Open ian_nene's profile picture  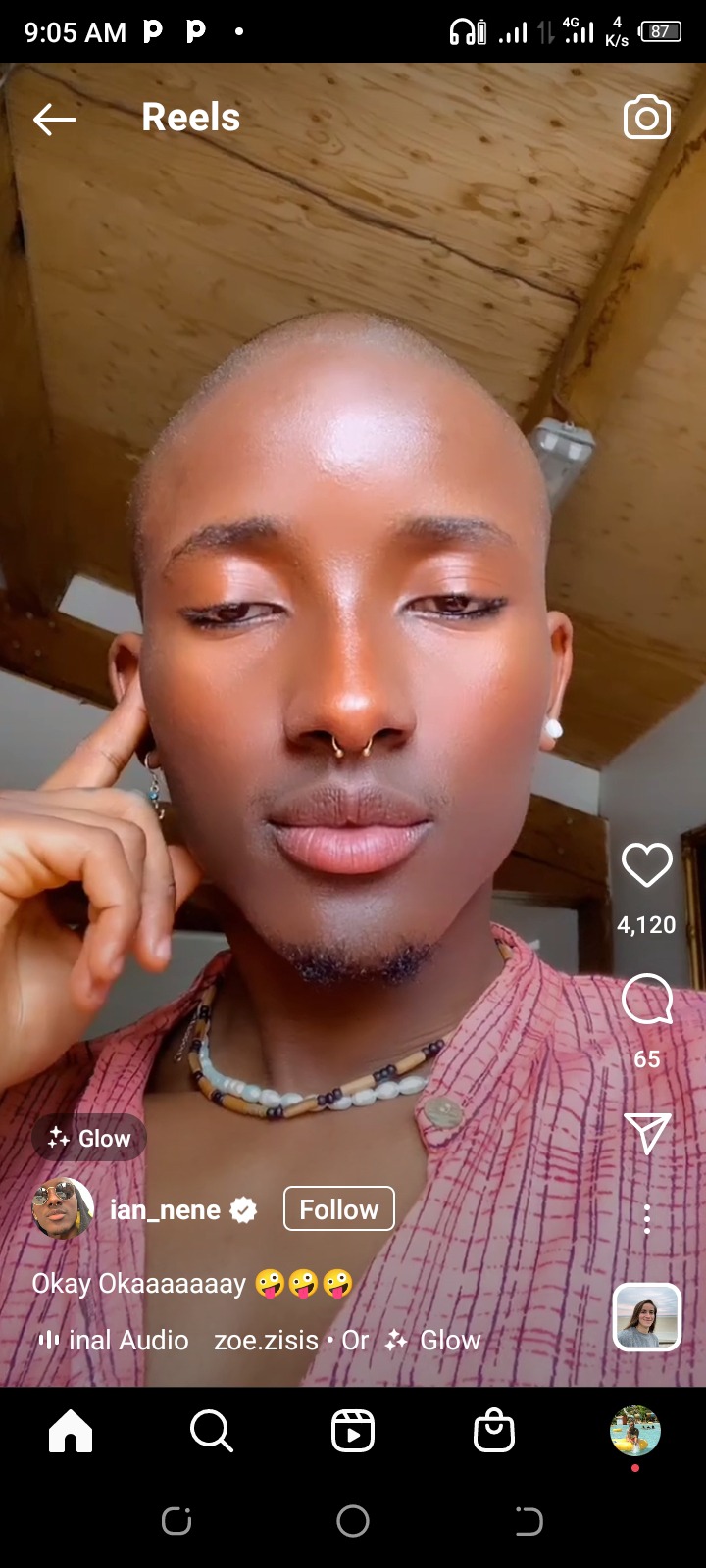click(64, 1209)
